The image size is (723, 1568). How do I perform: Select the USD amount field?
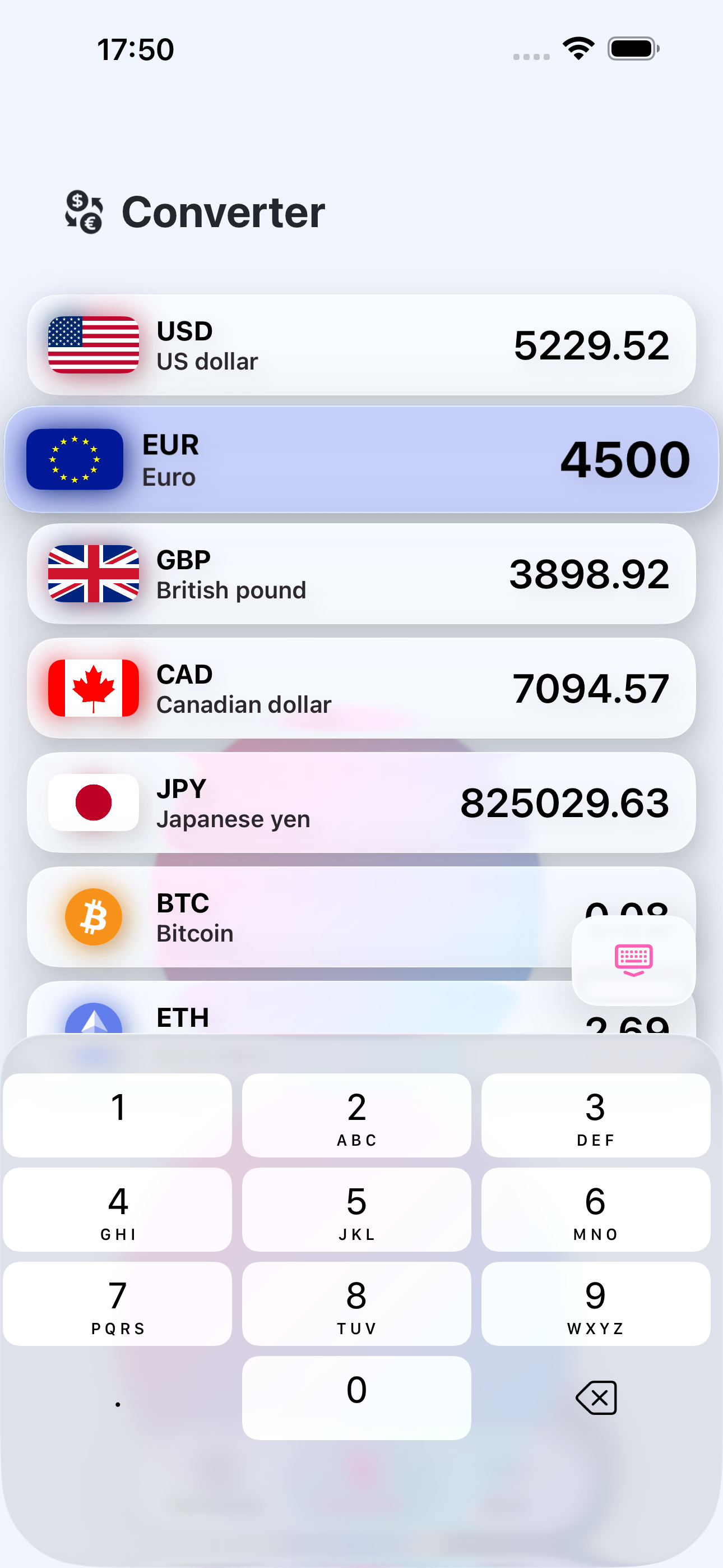coord(591,344)
